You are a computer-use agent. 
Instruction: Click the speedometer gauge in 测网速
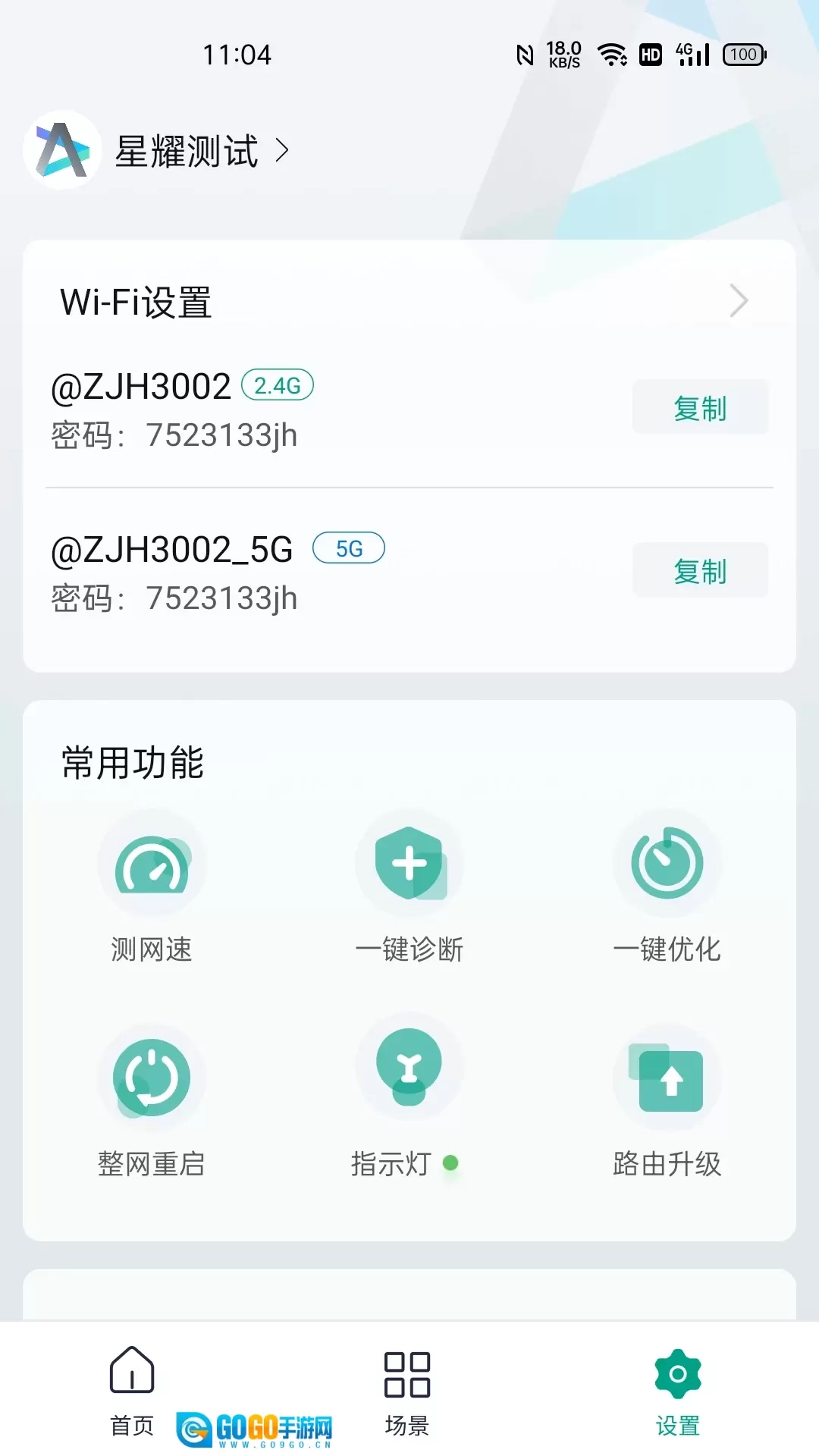(151, 864)
